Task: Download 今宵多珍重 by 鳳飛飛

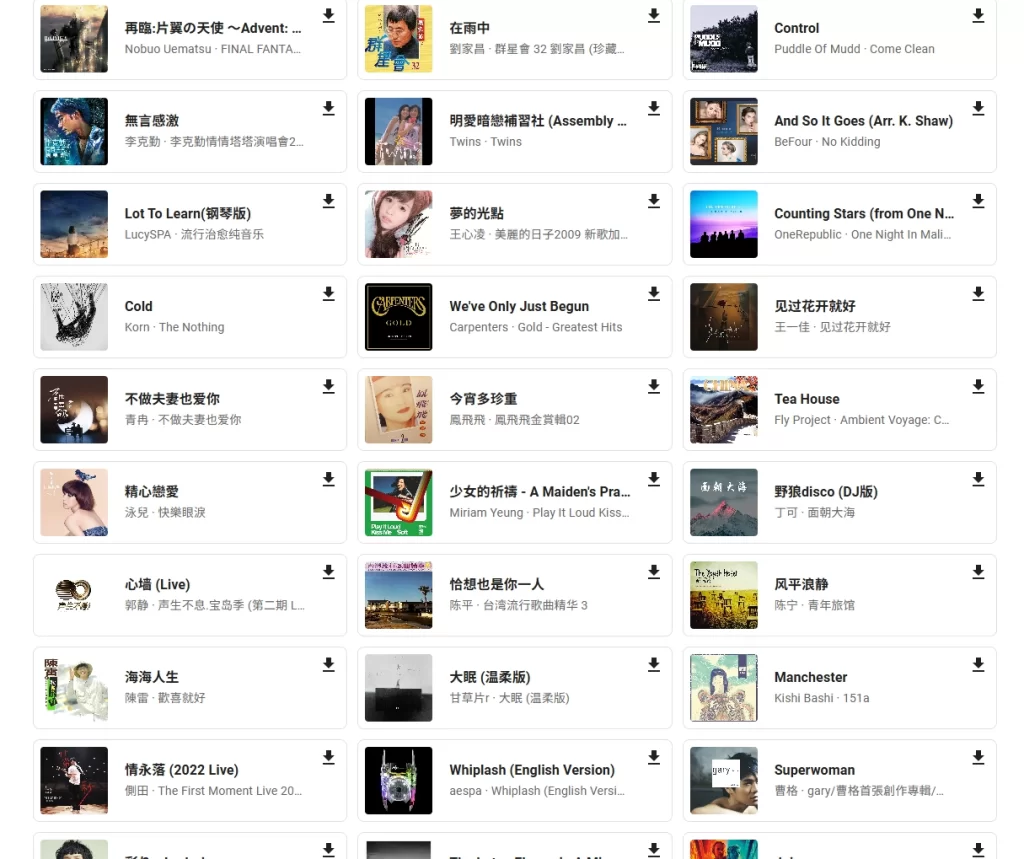Action: pos(653,387)
